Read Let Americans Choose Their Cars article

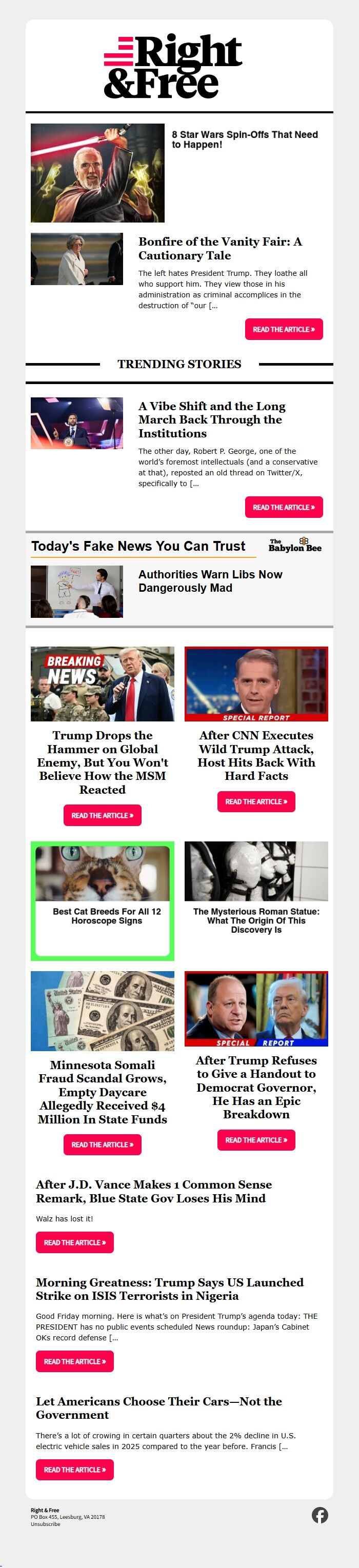click(75, 1470)
